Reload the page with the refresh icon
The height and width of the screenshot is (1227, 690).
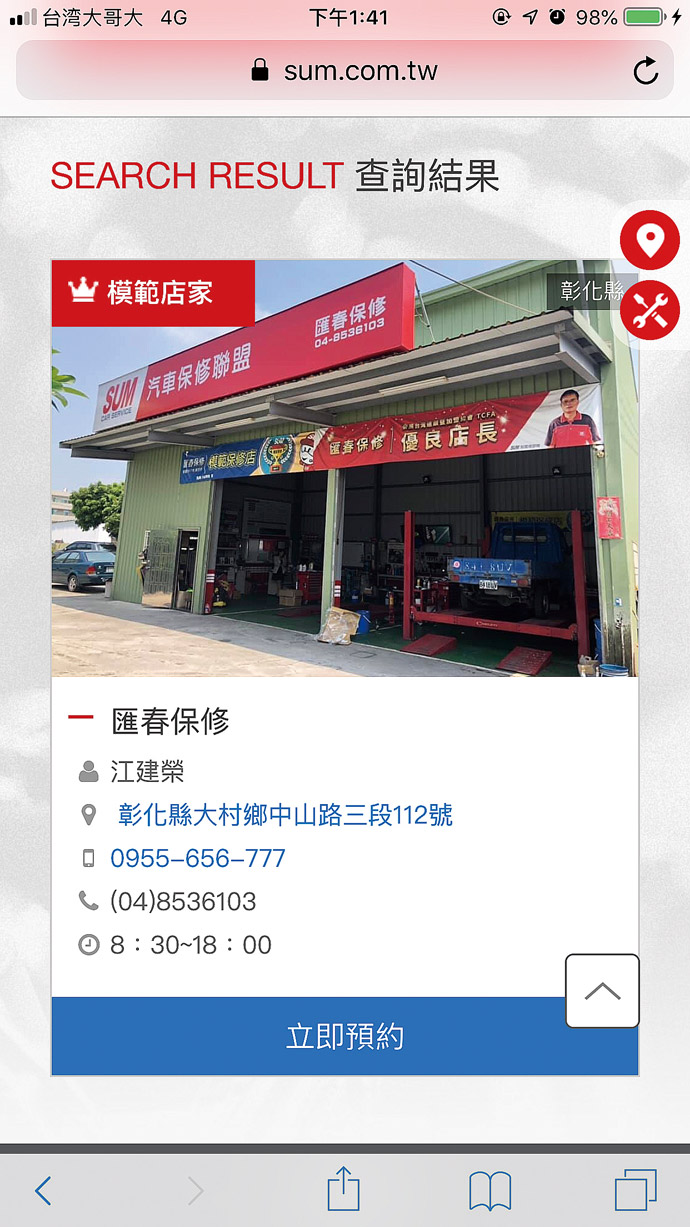click(646, 71)
